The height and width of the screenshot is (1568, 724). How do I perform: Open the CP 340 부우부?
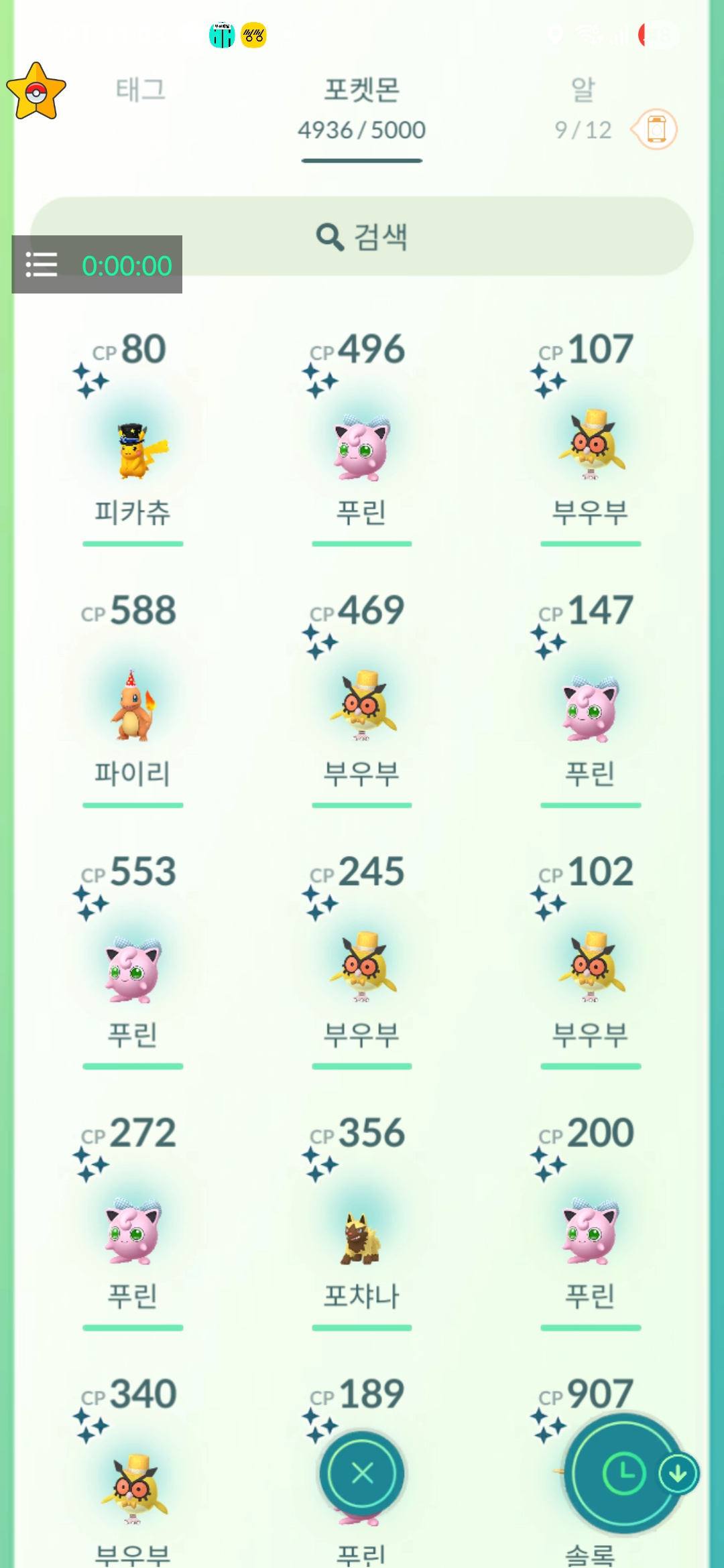pyautogui.click(x=133, y=1488)
